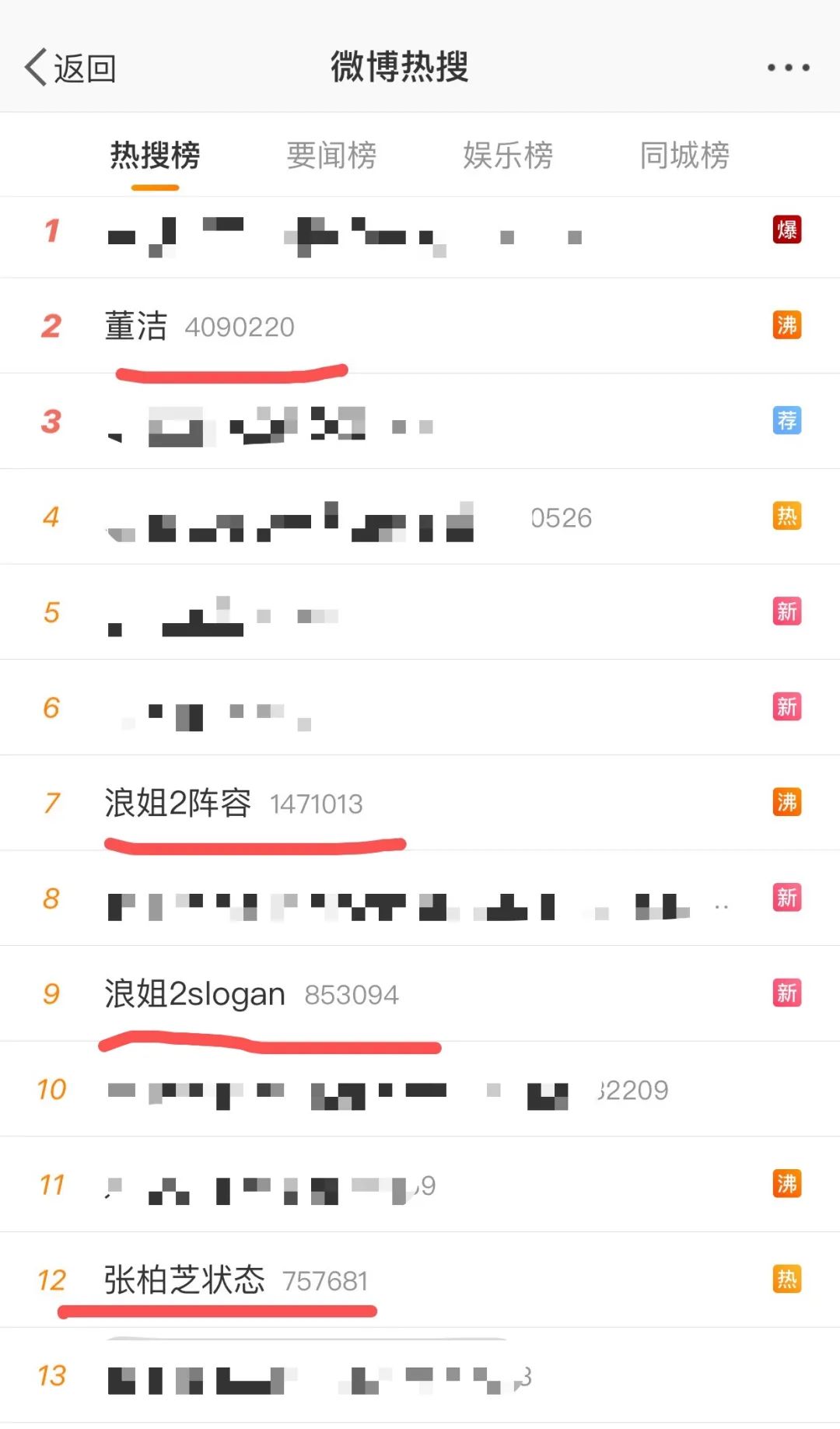Switch to the 同城榜 tab
840x1429 pixels.
click(684, 156)
